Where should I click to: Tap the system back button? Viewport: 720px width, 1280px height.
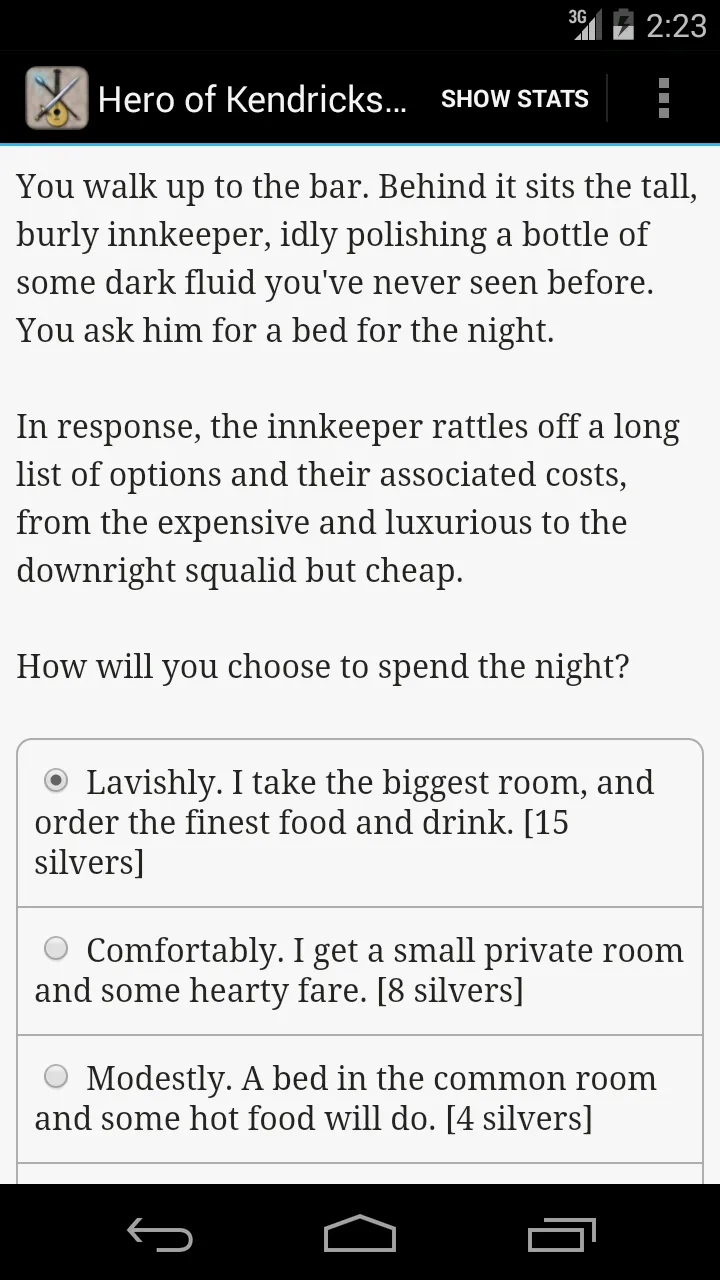click(x=160, y=1235)
